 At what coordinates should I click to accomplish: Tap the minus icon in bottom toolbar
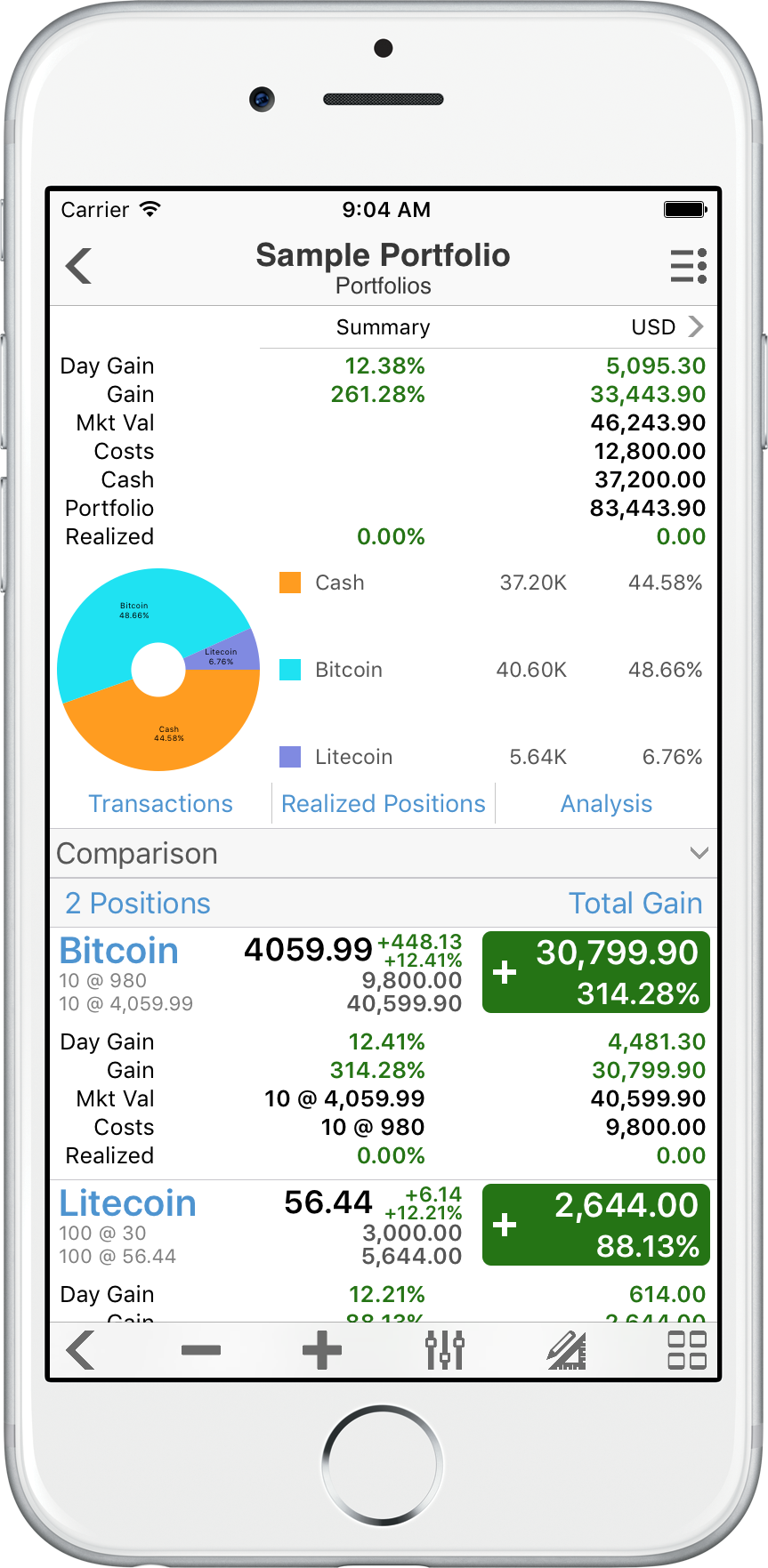coord(201,1350)
